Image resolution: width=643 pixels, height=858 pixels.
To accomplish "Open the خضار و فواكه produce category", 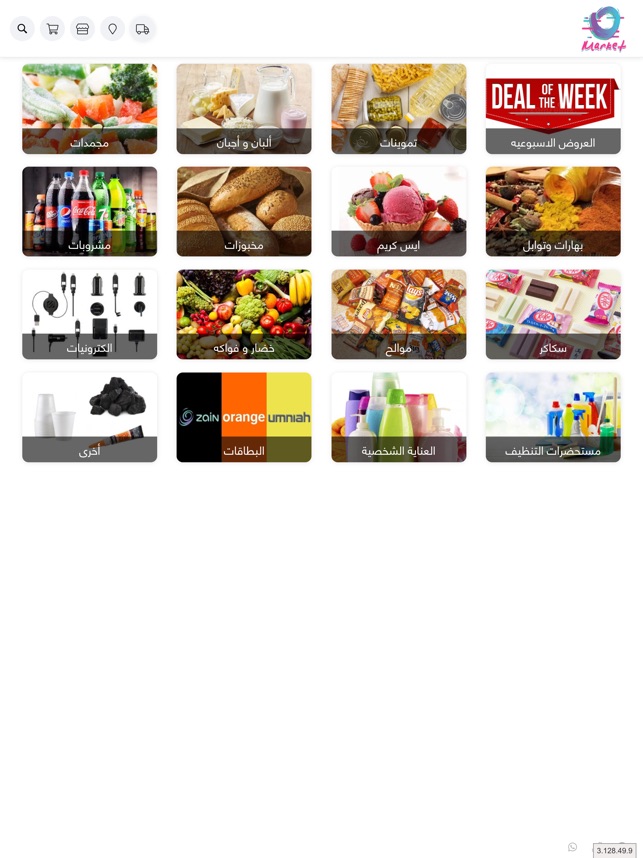I will (x=243, y=314).
